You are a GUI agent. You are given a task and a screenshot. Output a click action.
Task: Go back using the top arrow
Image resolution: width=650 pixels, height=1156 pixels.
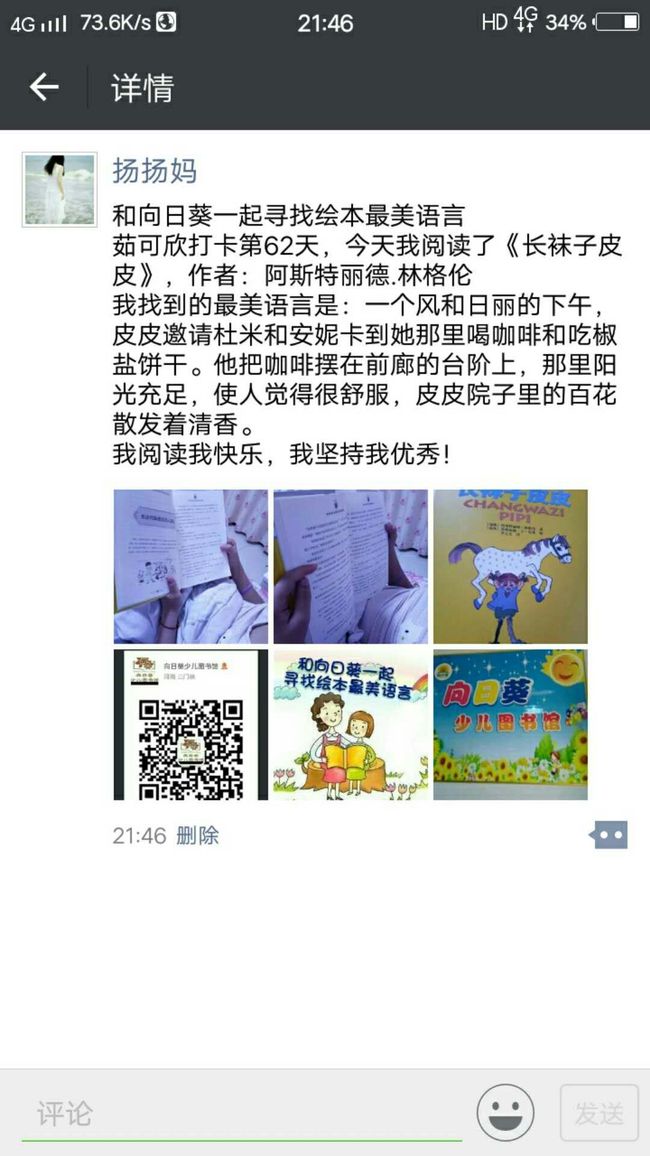pyautogui.click(x=44, y=88)
